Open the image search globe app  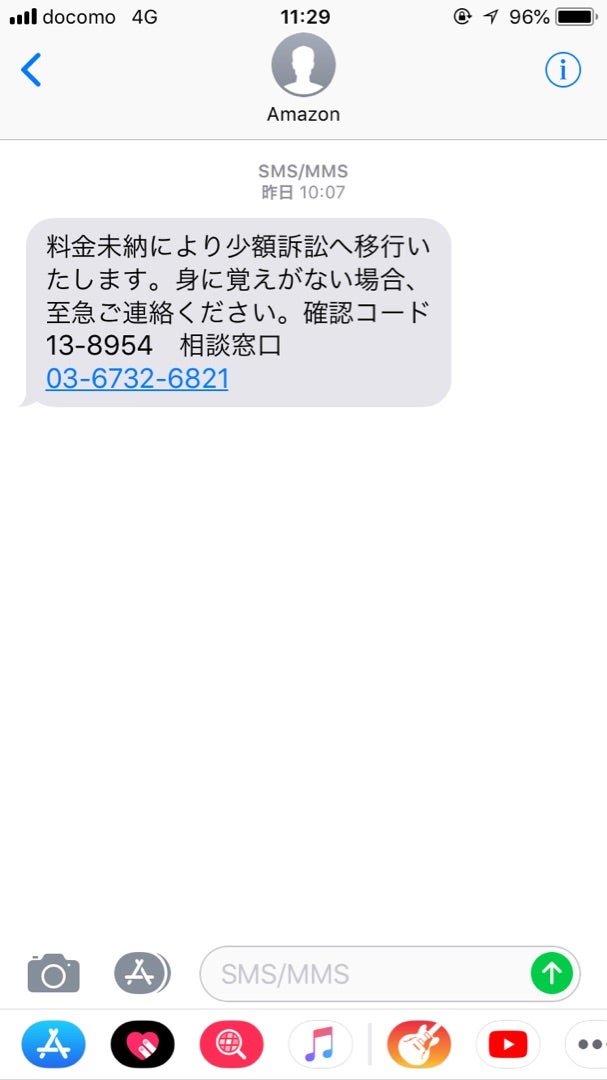pyautogui.click(x=232, y=1044)
